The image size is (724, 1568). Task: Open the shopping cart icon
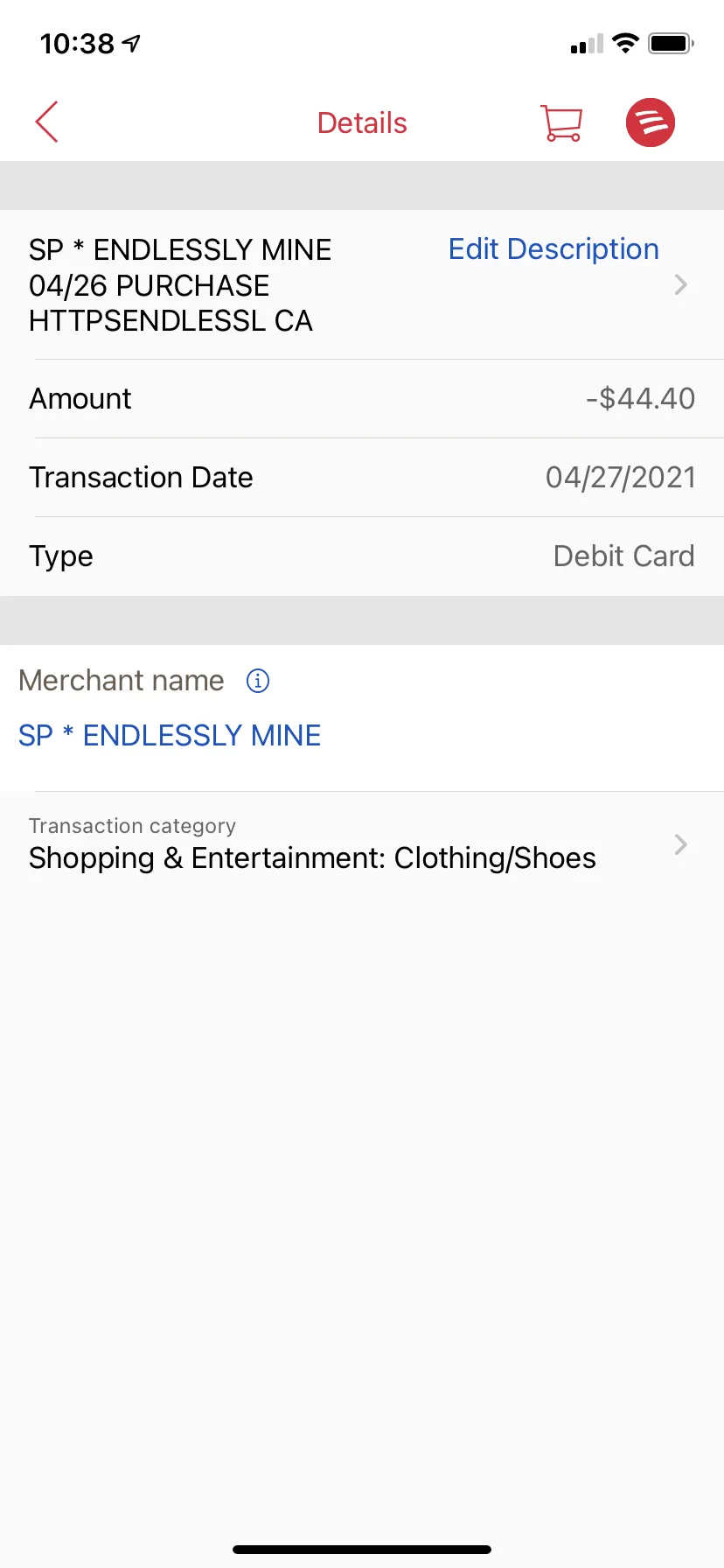click(561, 122)
